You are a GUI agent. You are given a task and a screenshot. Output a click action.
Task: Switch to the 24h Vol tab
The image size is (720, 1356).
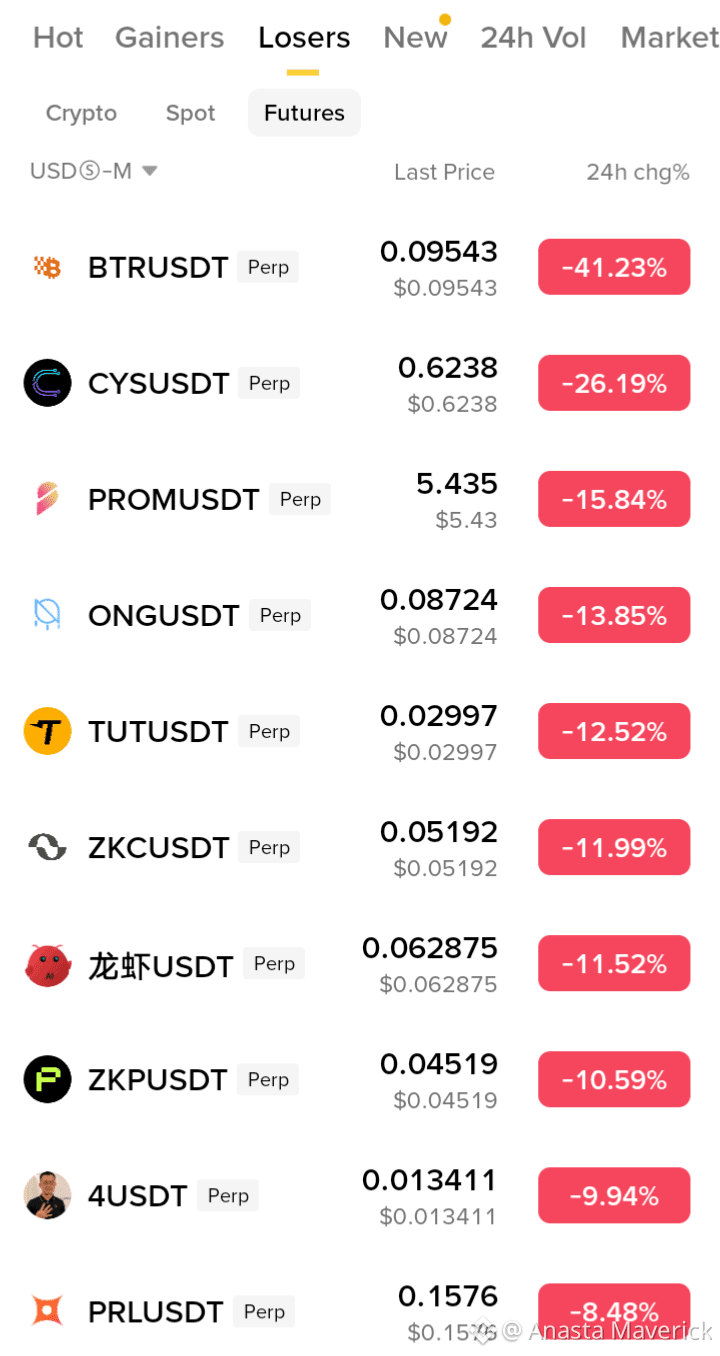coord(533,38)
